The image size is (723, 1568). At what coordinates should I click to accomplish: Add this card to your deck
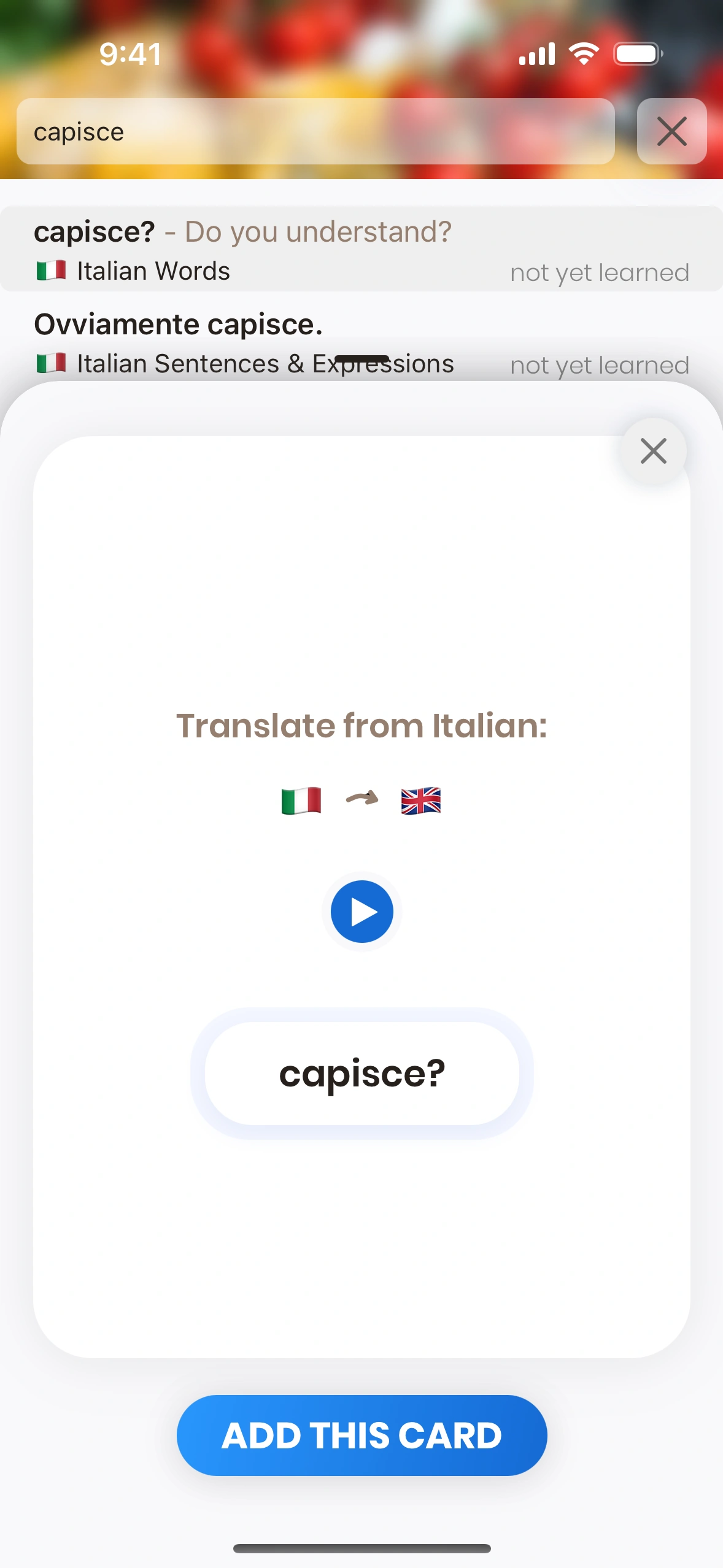pyautogui.click(x=361, y=1435)
